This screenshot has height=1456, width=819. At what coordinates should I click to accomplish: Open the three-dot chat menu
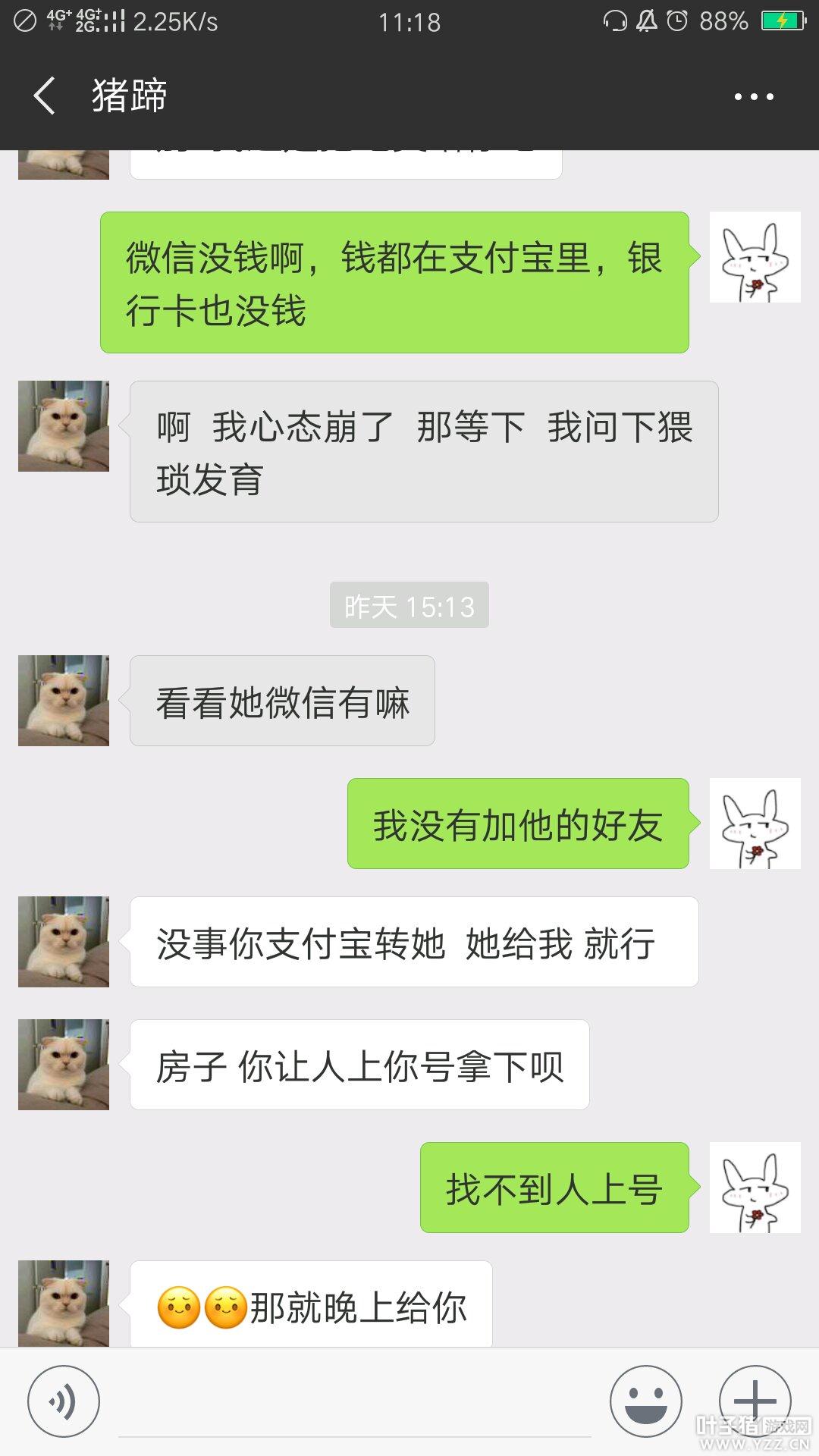pos(754,96)
